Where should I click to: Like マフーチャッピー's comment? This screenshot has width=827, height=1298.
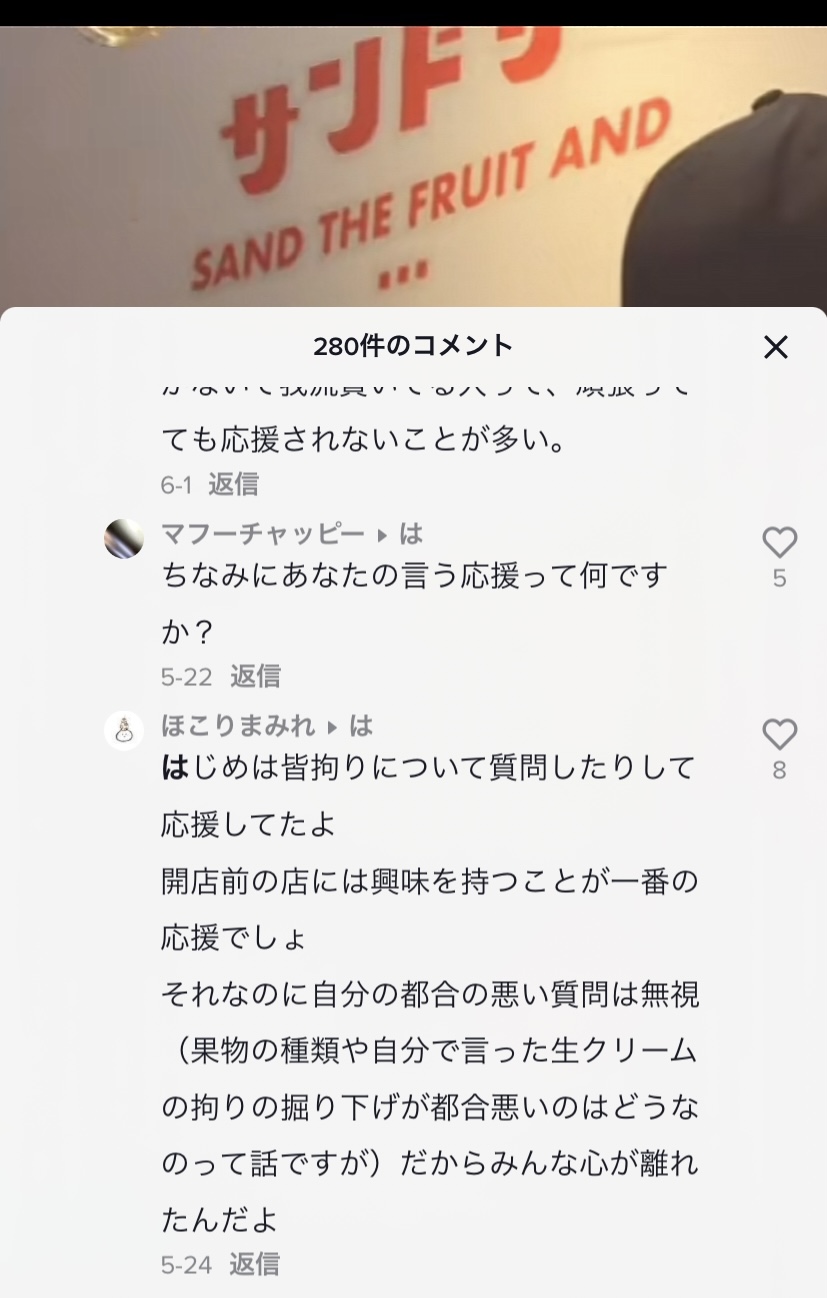click(779, 543)
